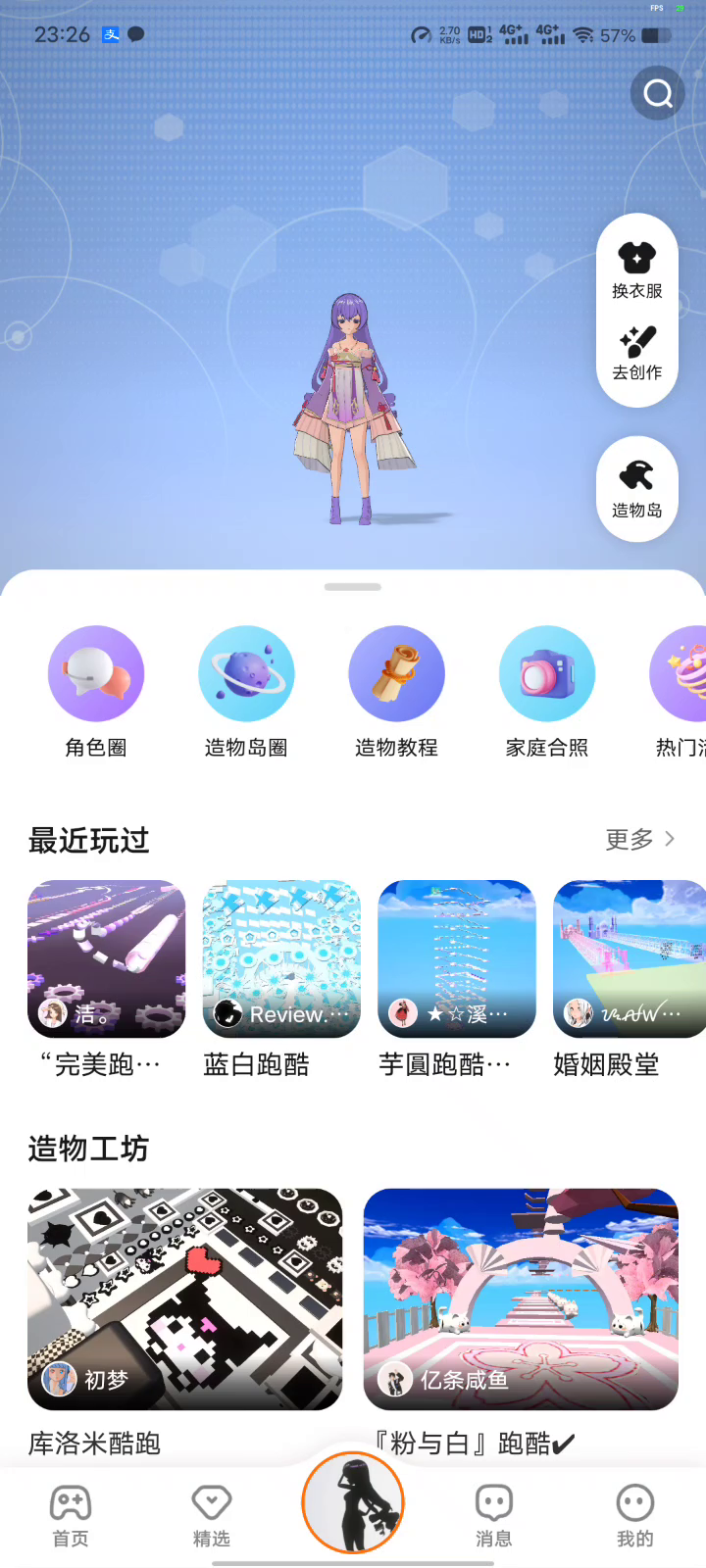This screenshot has width=706, height=1568.
Task: Switch to the 首页 tab
Action: tap(71, 1516)
